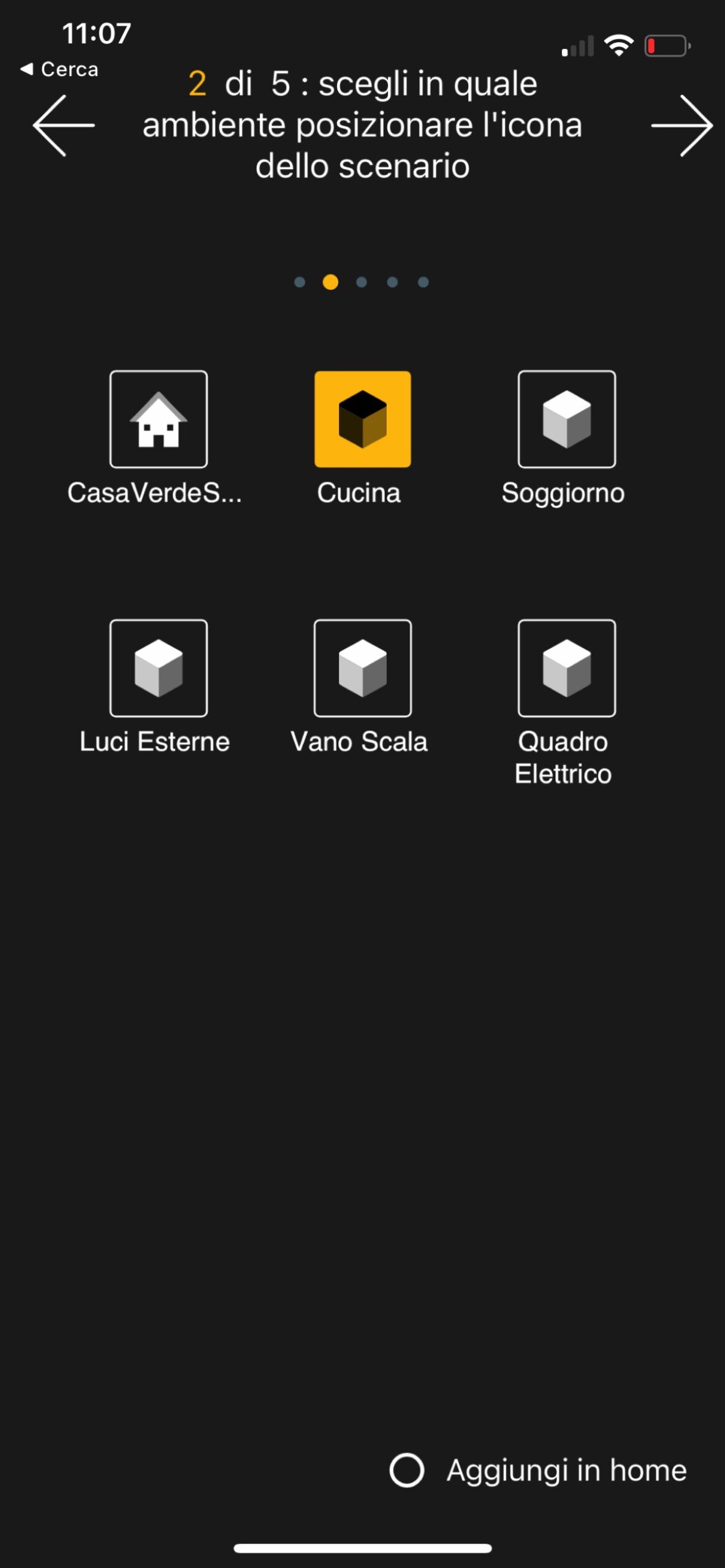Advance to the next step arrow
The height and width of the screenshot is (1568, 725).
click(x=681, y=126)
